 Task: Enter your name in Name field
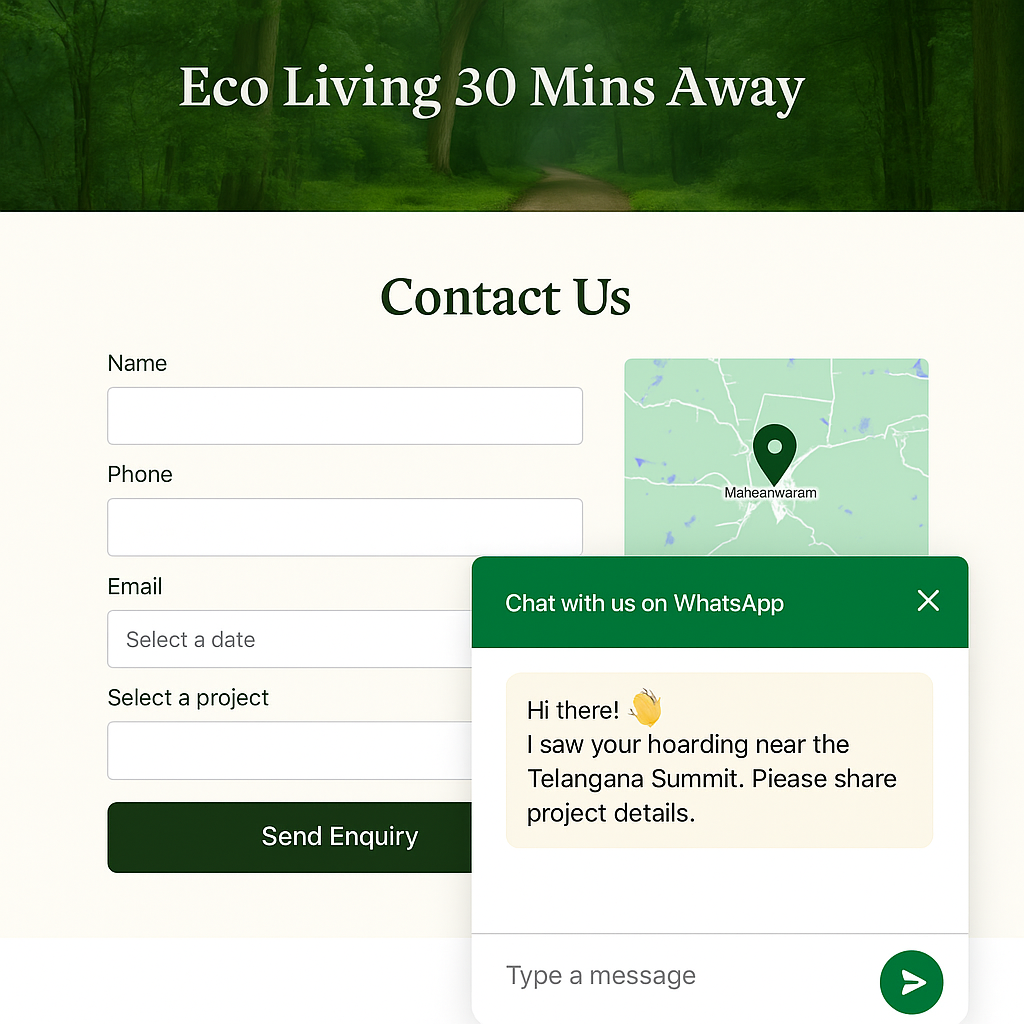[344, 416]
